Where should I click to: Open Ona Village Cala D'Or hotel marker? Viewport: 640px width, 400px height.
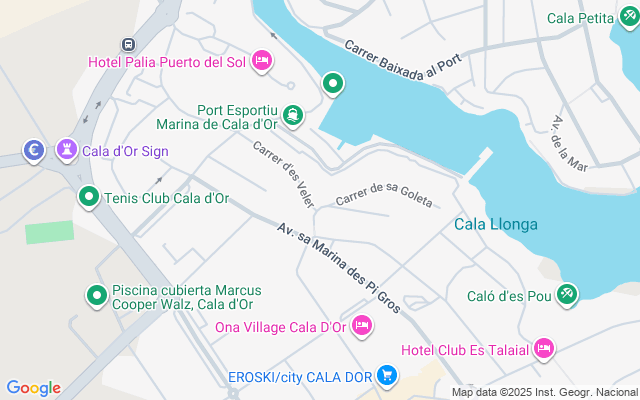pos(362,326)
